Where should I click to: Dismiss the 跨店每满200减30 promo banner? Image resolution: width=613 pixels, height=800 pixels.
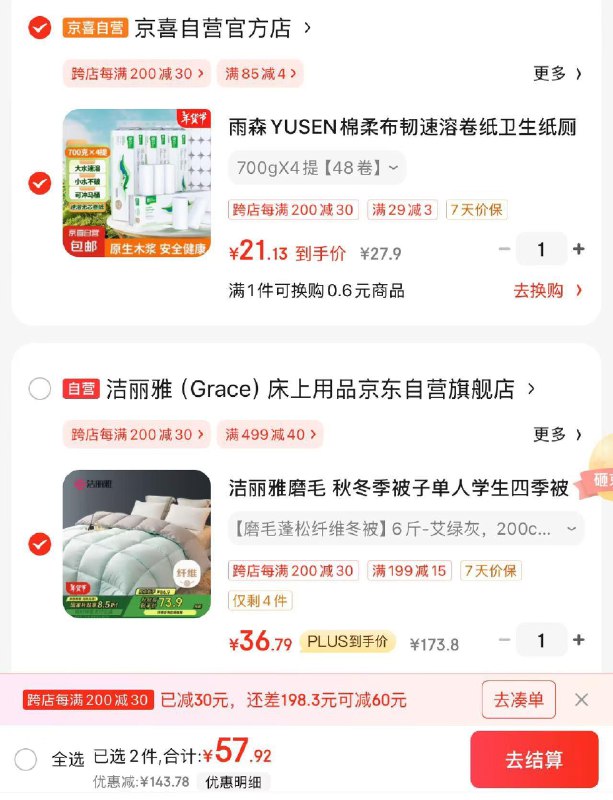[x=581, y=699]
